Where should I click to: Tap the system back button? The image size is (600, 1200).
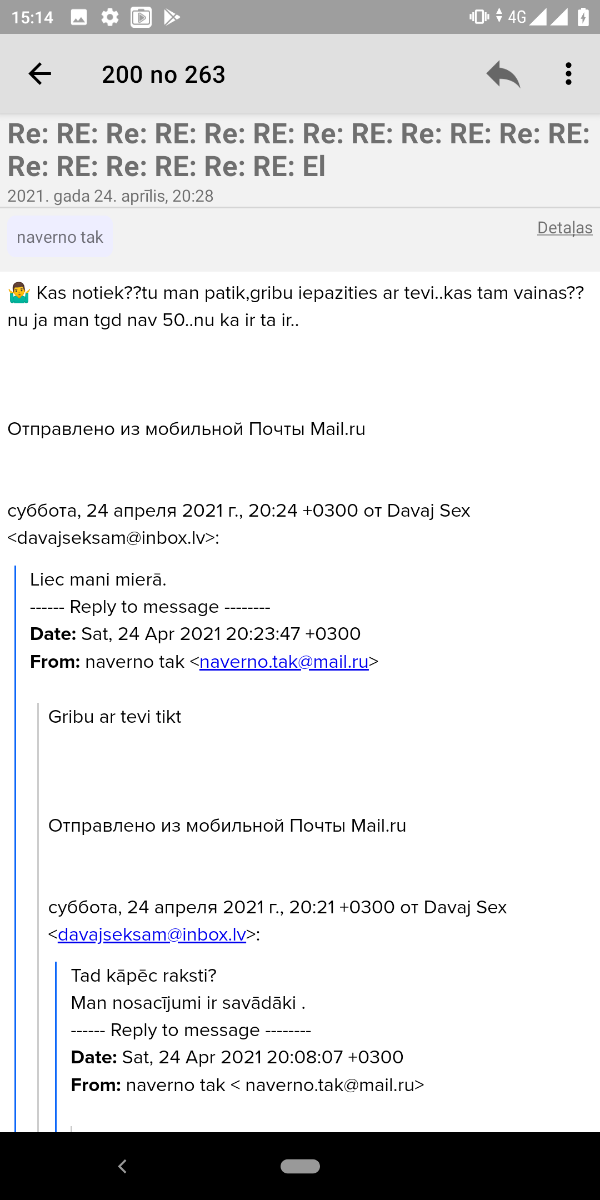pyautogui.click(x=122, y=1166)
